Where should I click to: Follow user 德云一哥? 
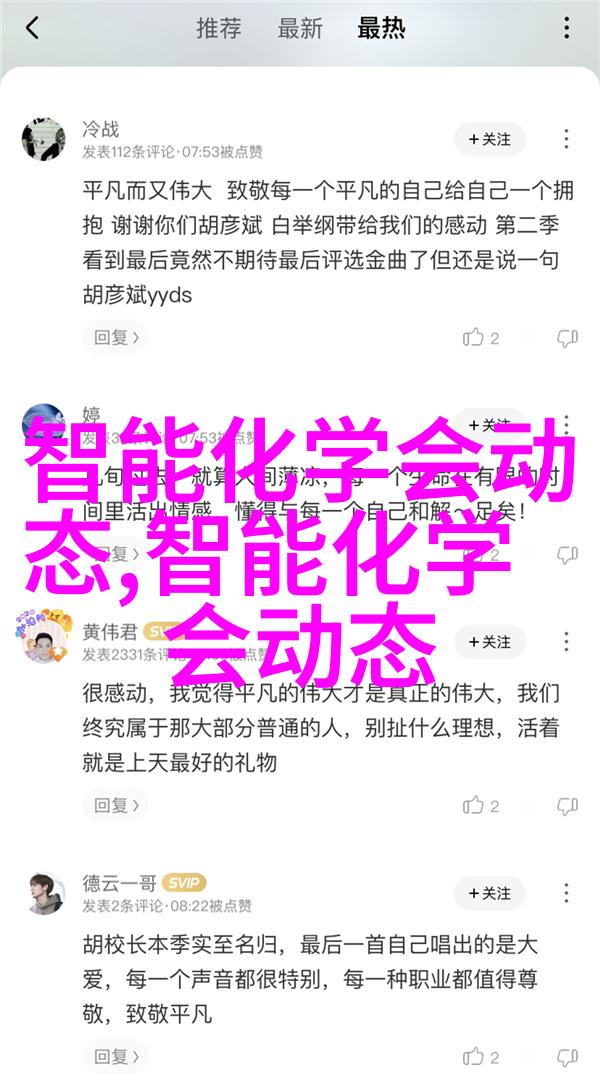[x=489, y=893]
